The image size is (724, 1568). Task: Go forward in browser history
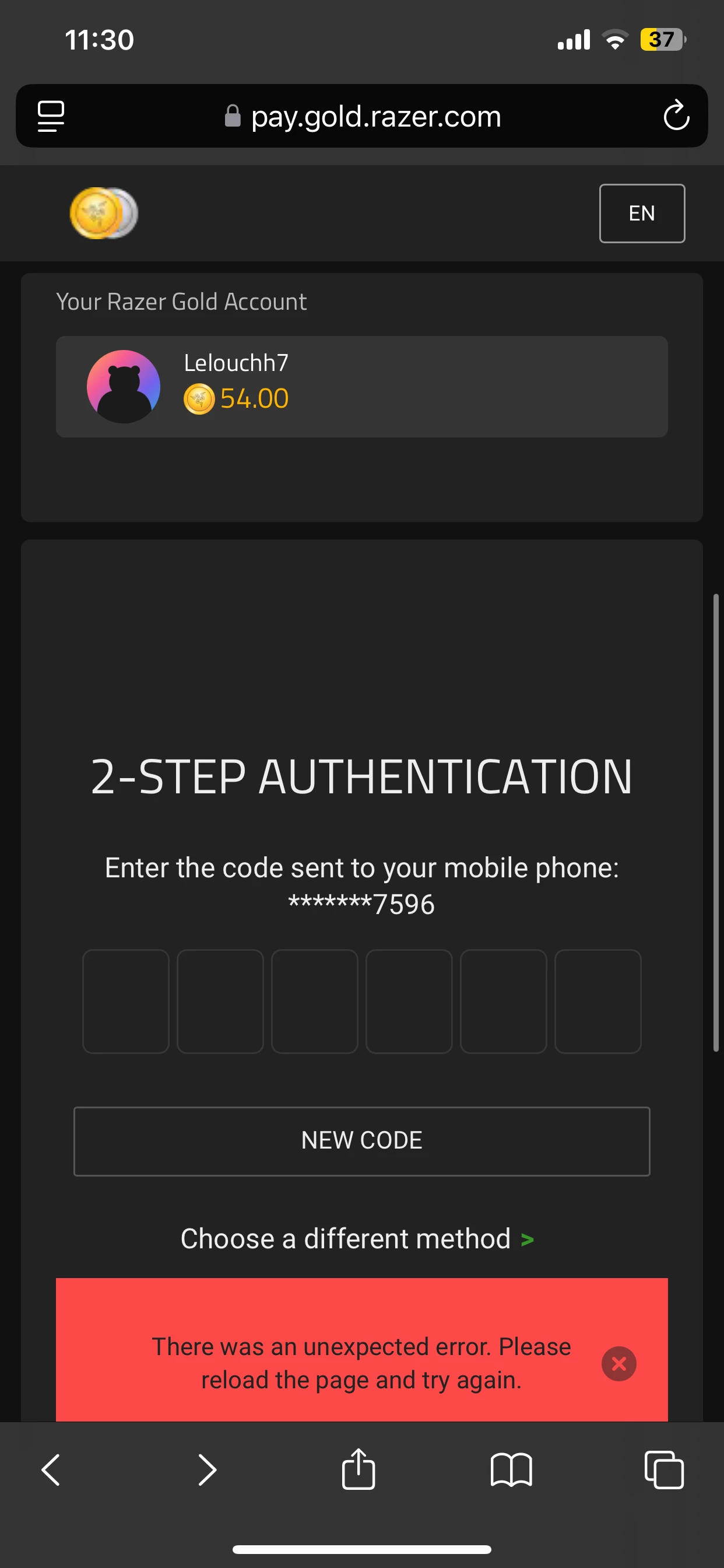(x=207, y=1470)
